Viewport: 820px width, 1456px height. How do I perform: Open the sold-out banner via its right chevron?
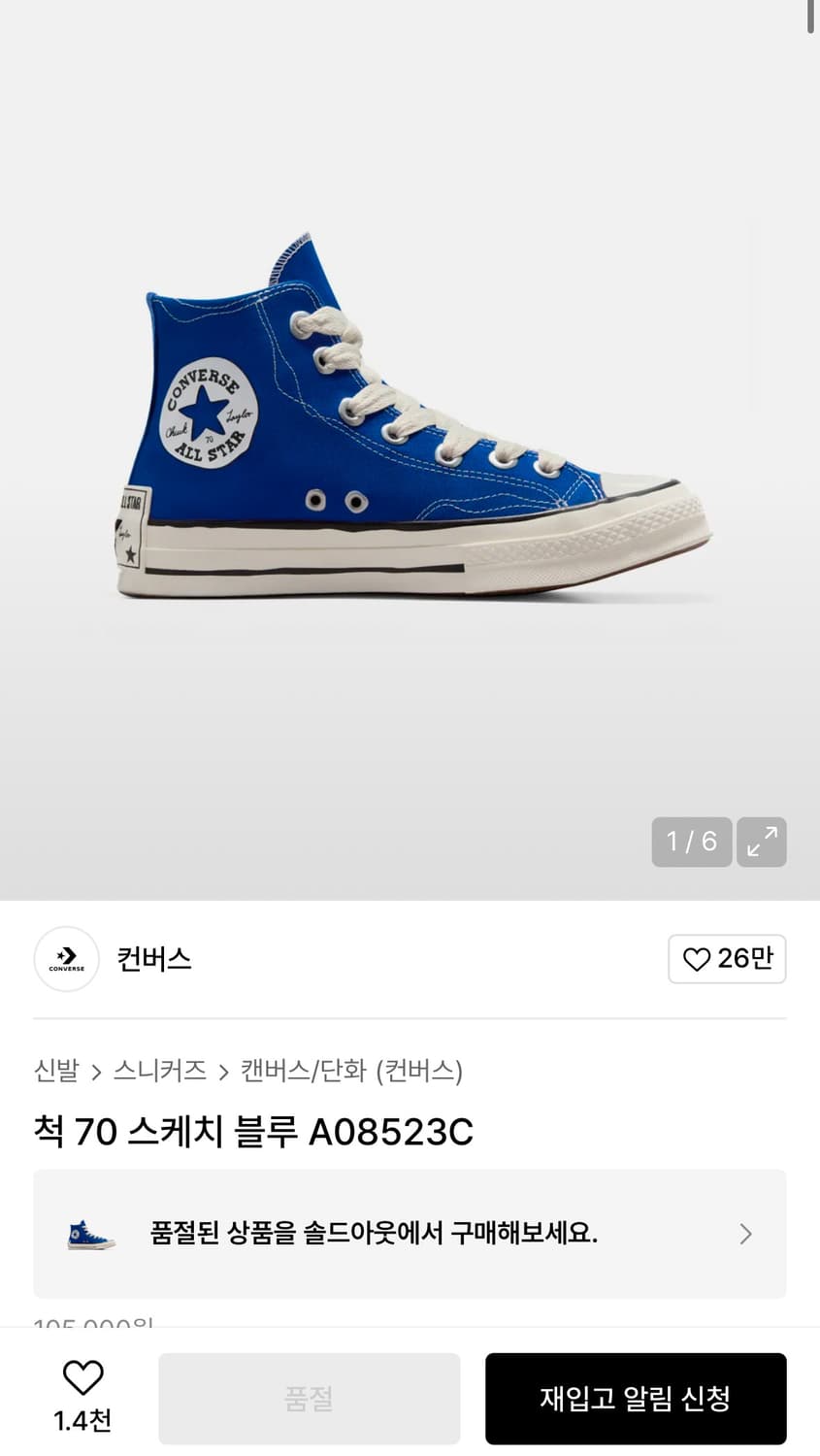click(x=745, y=1234)
